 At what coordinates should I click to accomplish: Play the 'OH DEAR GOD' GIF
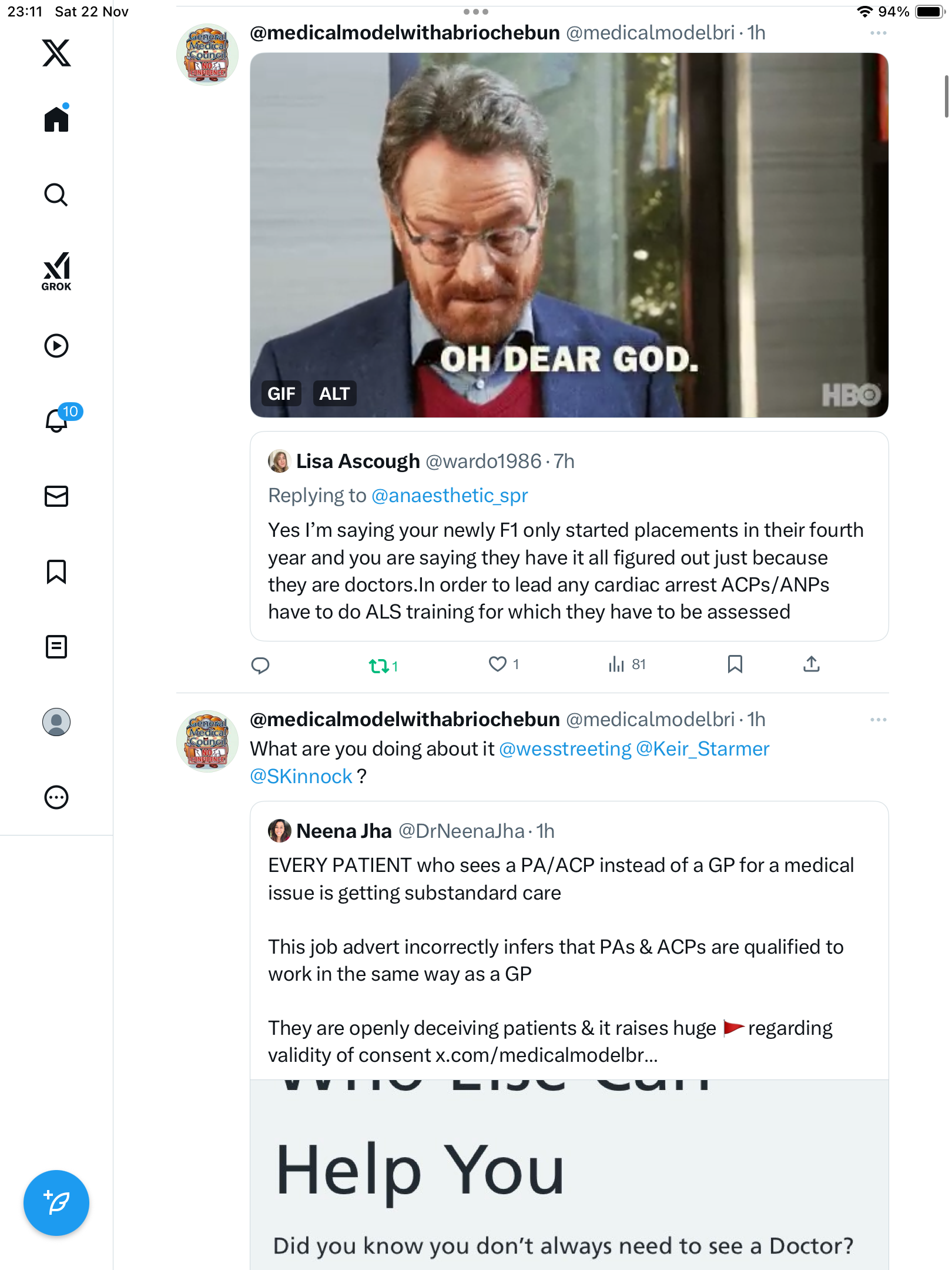569,235
